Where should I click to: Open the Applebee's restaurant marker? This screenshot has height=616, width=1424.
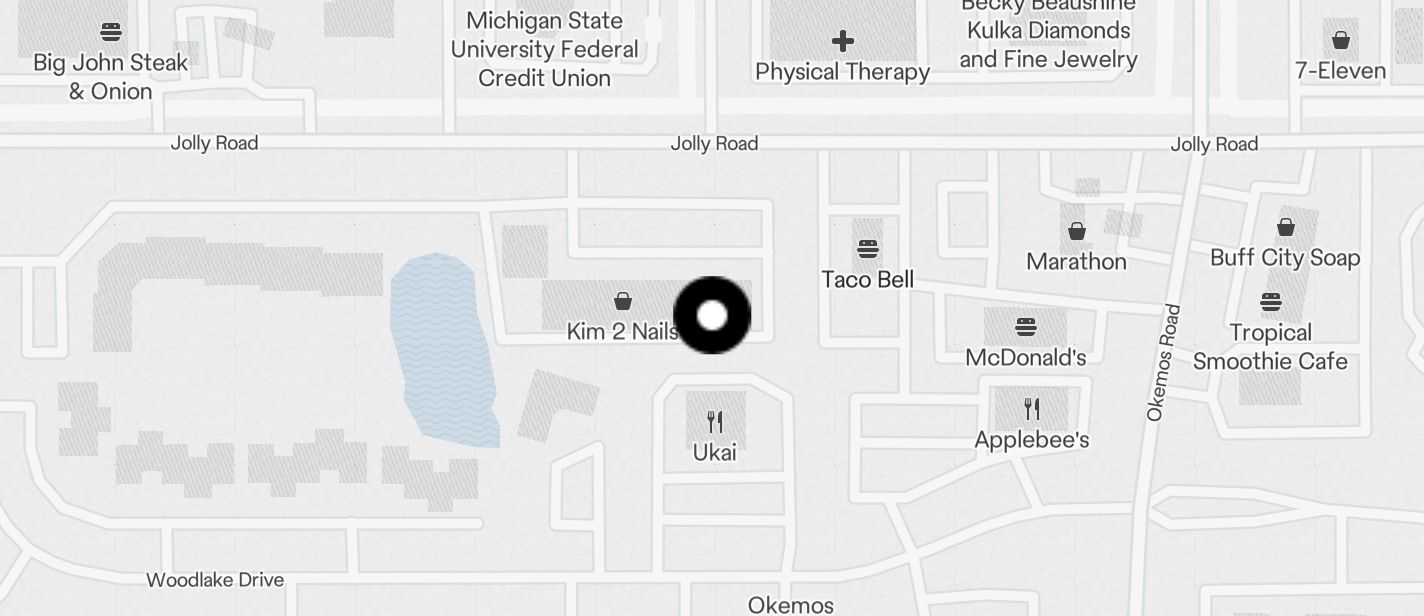(x=1032, y=408)
